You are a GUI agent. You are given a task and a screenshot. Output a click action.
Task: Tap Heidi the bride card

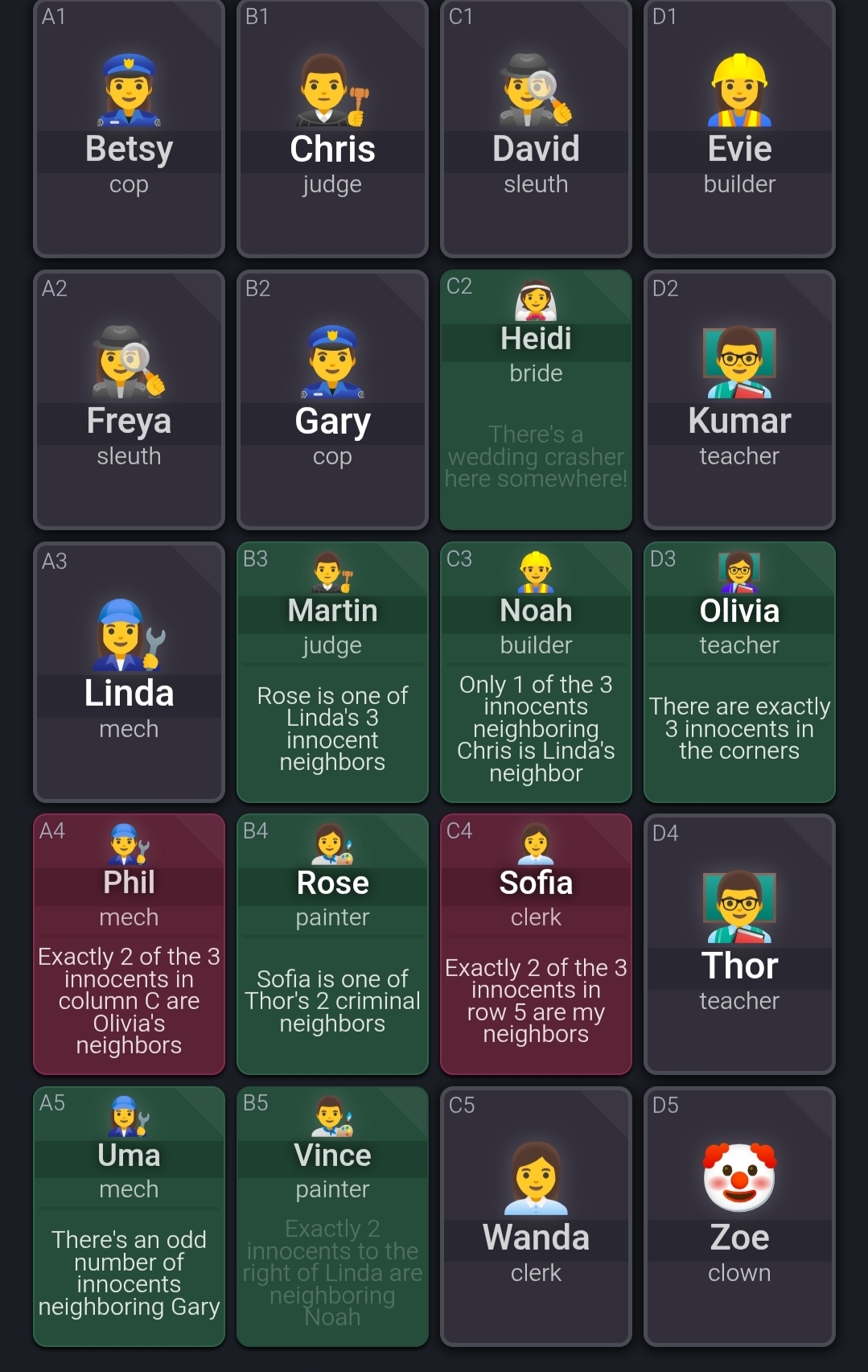coord(536,400)
